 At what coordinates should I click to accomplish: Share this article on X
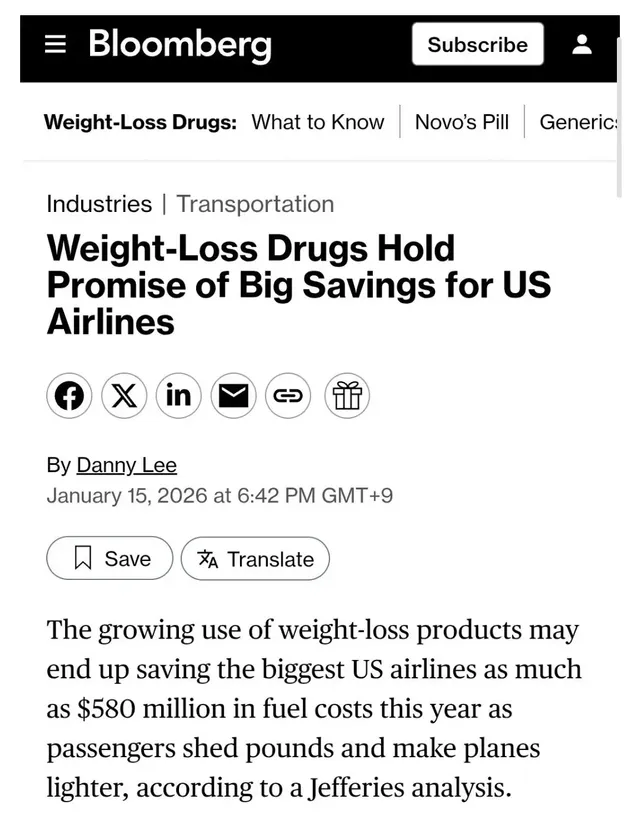[124, 396]
